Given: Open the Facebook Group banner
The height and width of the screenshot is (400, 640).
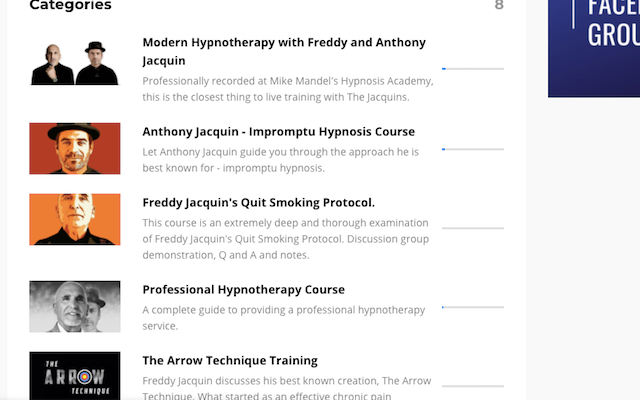Looking at the screenshot, I should (x=594, y=47).
